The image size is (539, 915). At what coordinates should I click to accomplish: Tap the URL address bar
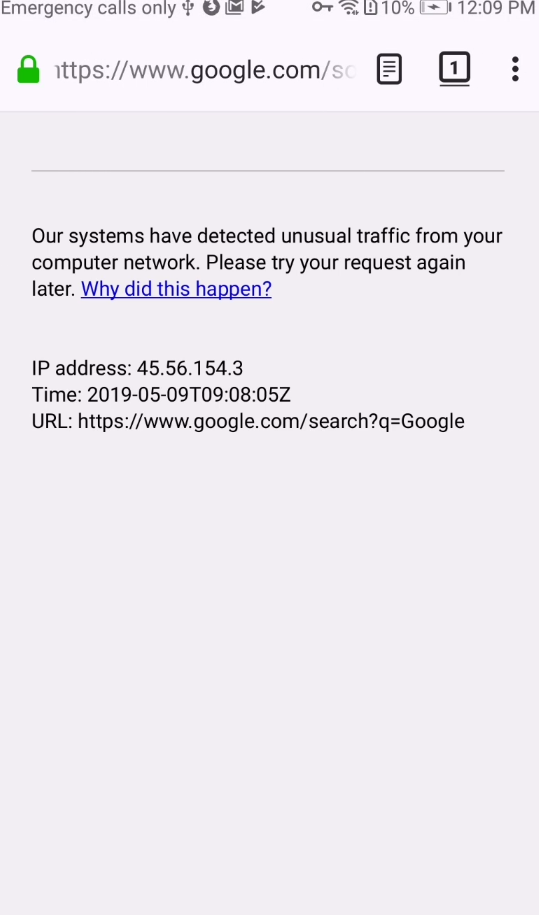[205, 70]
